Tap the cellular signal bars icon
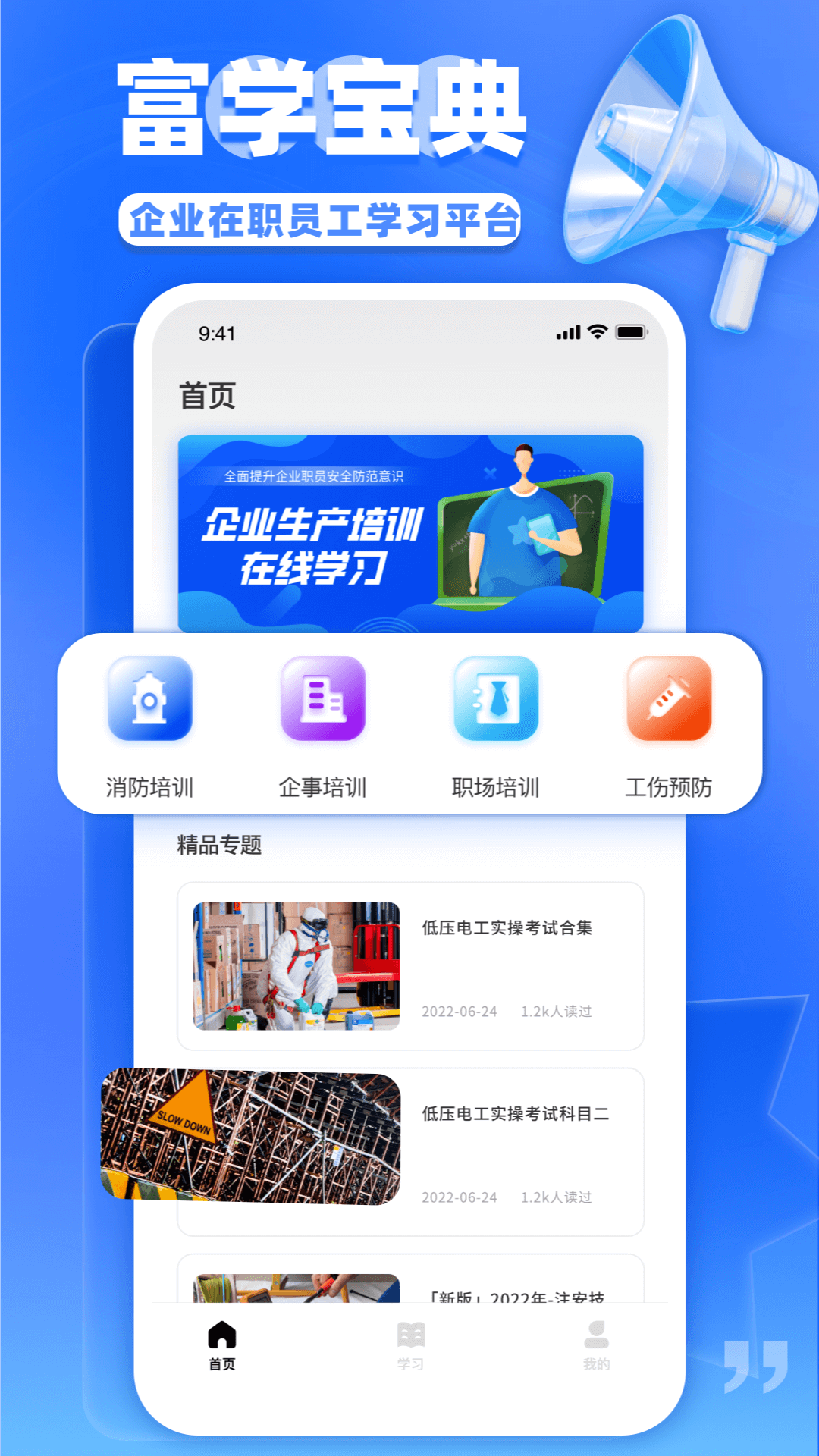 point(567,331)
